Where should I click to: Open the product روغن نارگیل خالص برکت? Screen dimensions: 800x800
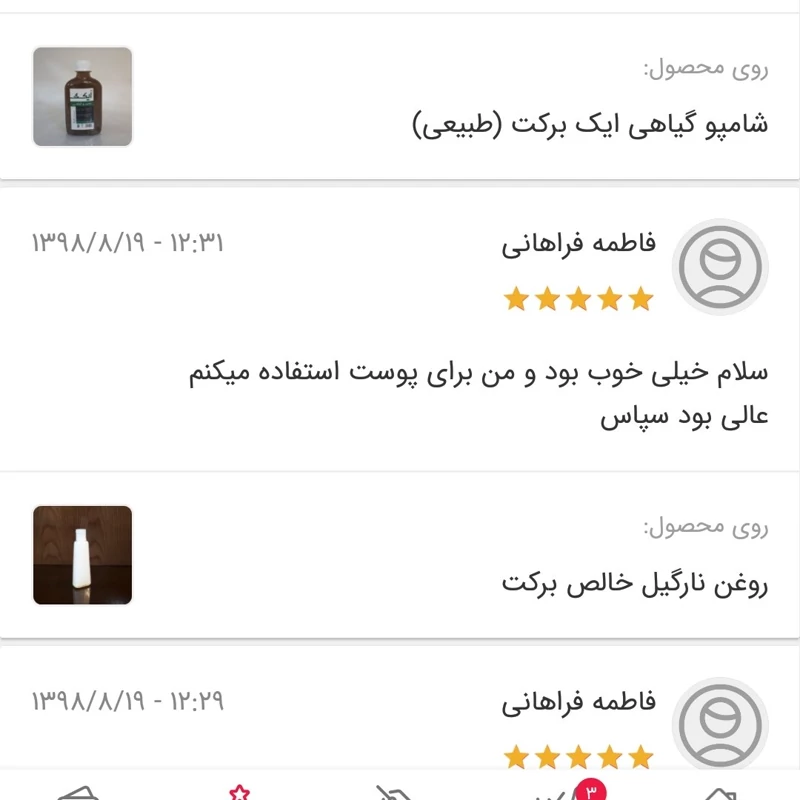click(x=634, y=583)
